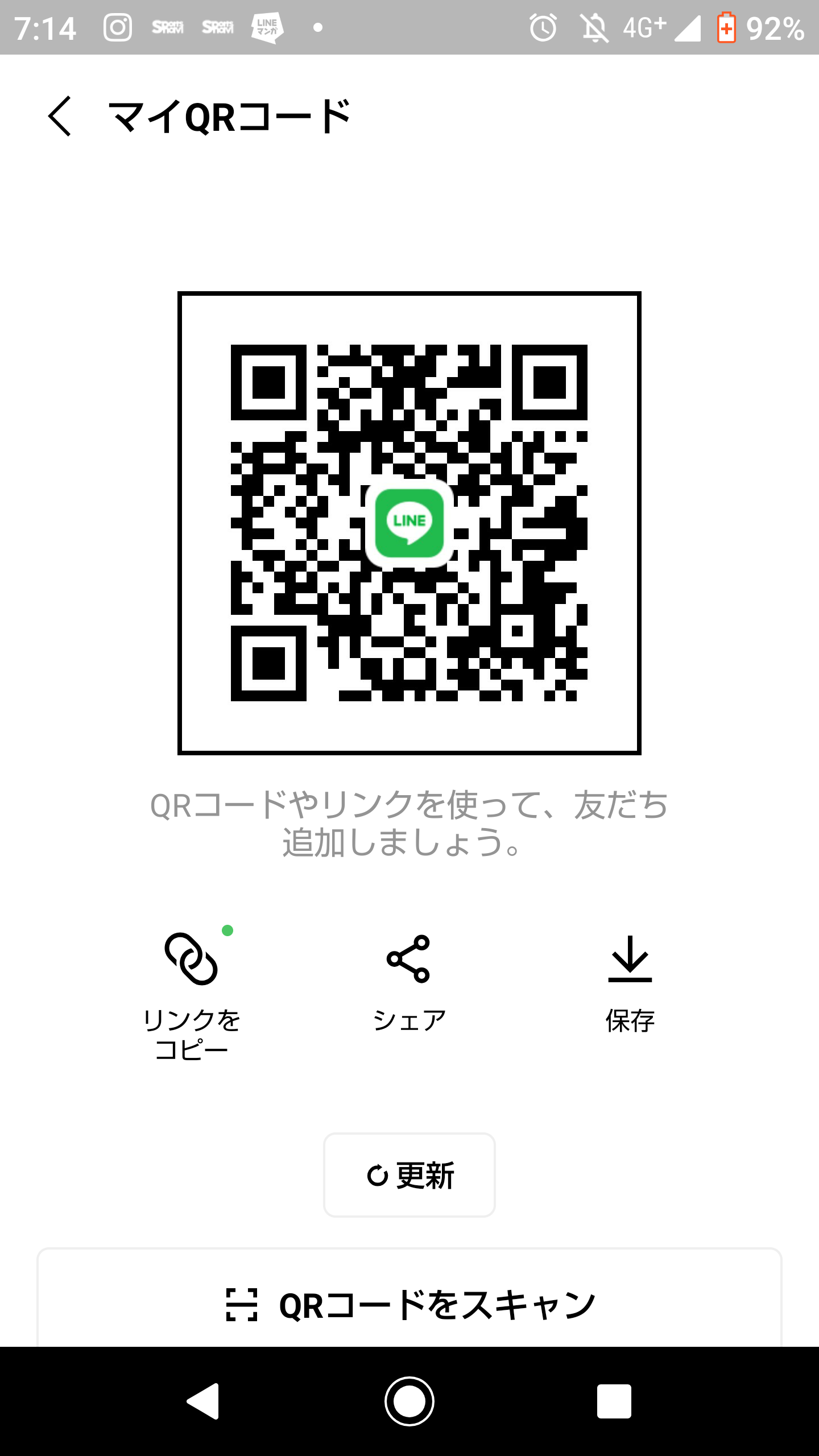Viewport: 819px width, 1456px height.
Task: Share the QR code via シェア
Action: [408, 984]
